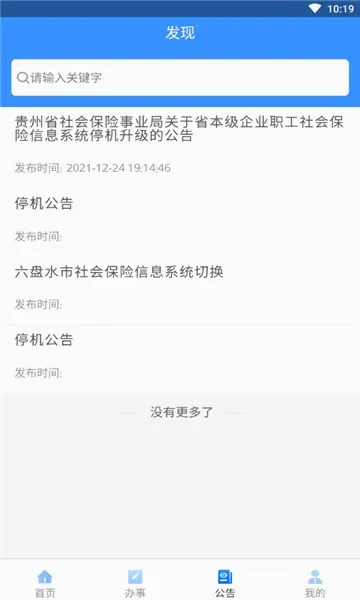Viewport: 360px width, 600px height.
Task: Select the 公告 tab
Action: tap(225, 583)
